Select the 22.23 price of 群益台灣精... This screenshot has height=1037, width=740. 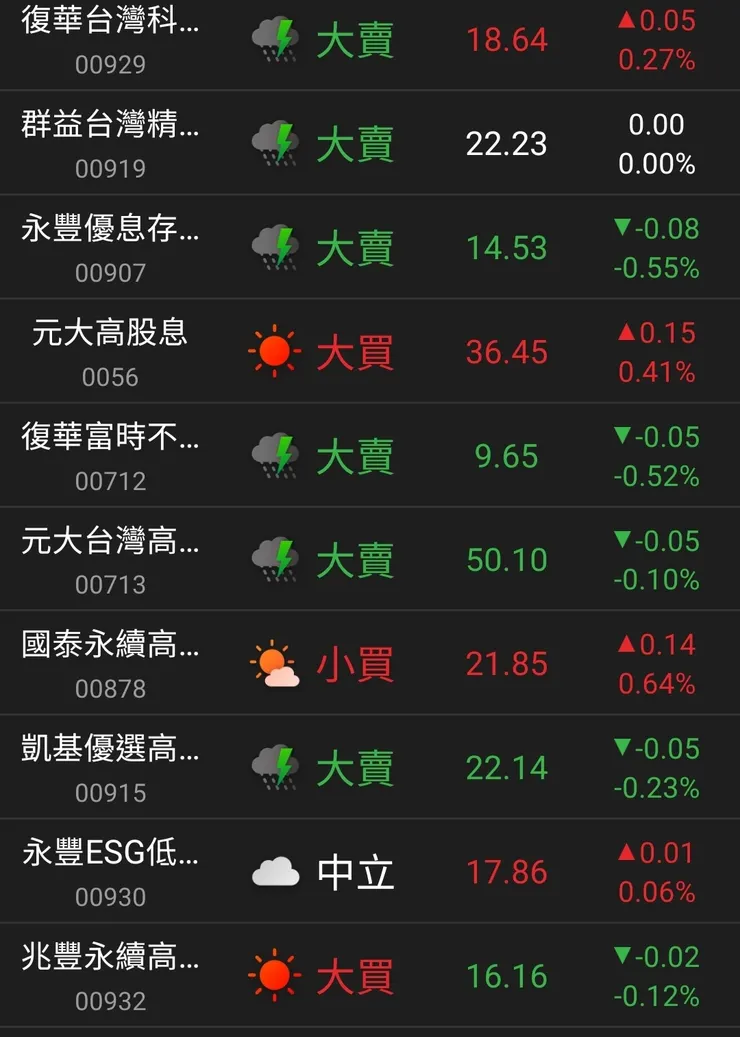click(507, 143)
